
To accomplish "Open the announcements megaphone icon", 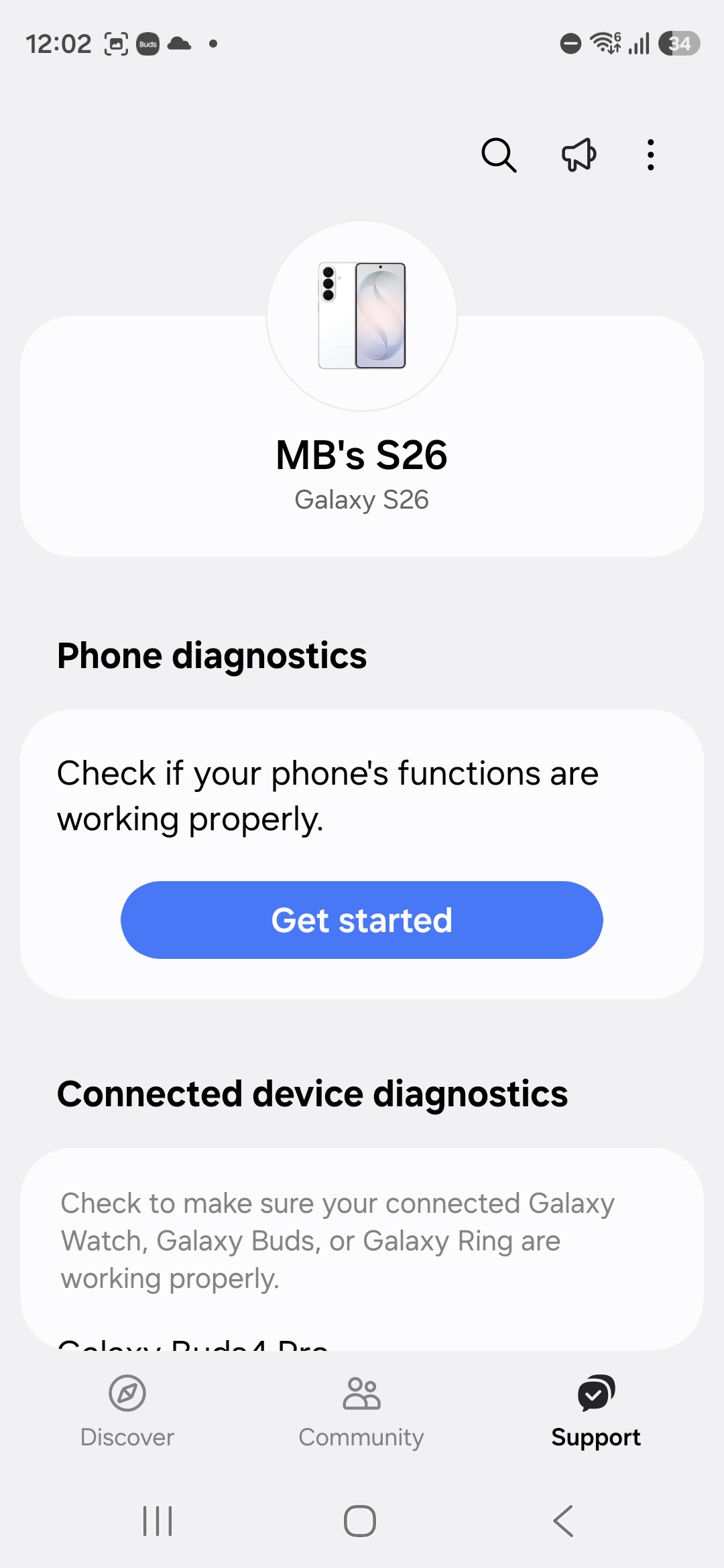I will pyautogui.click(x=579, y=155).
